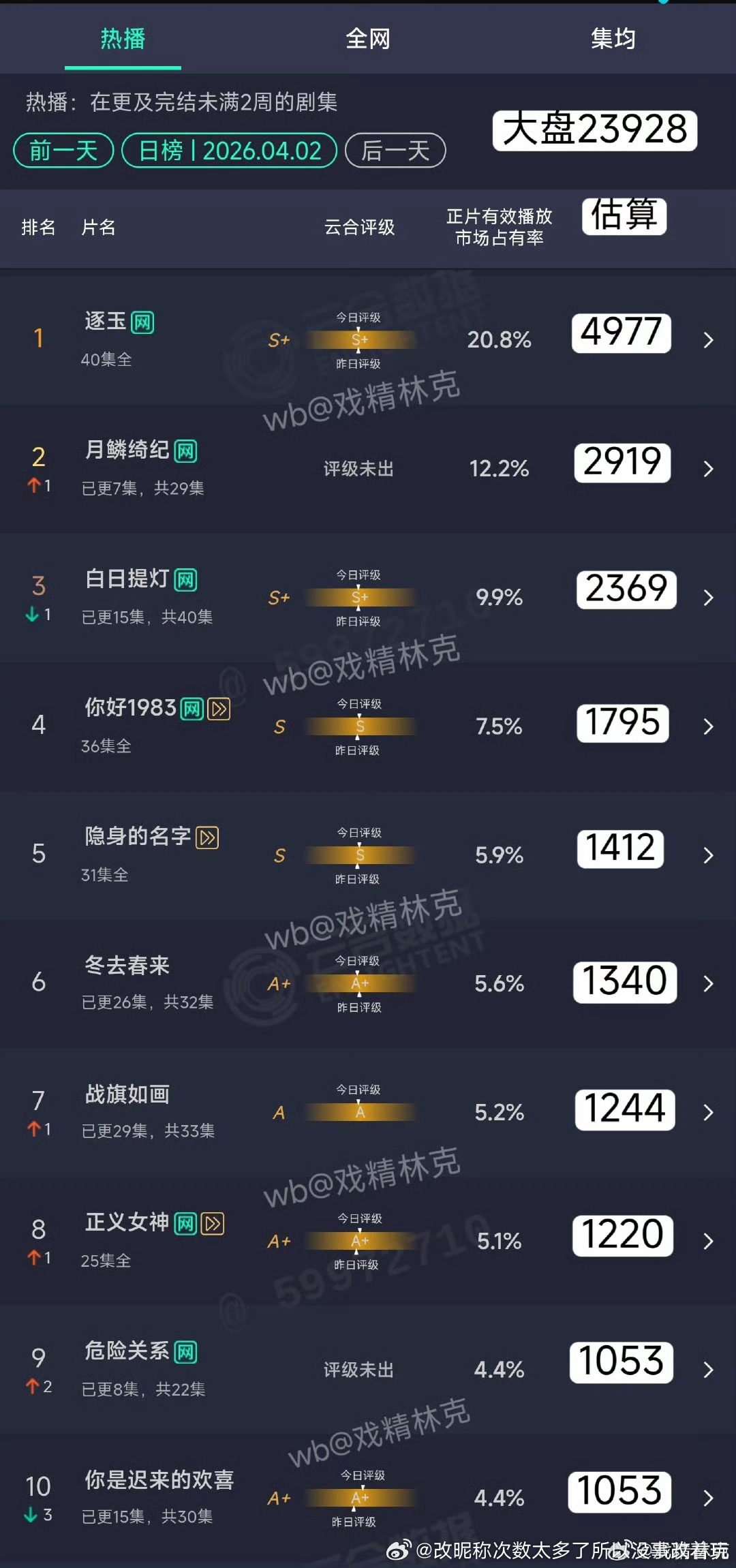Click the platform icon next to 正义女神

[x=213, y=1223]
